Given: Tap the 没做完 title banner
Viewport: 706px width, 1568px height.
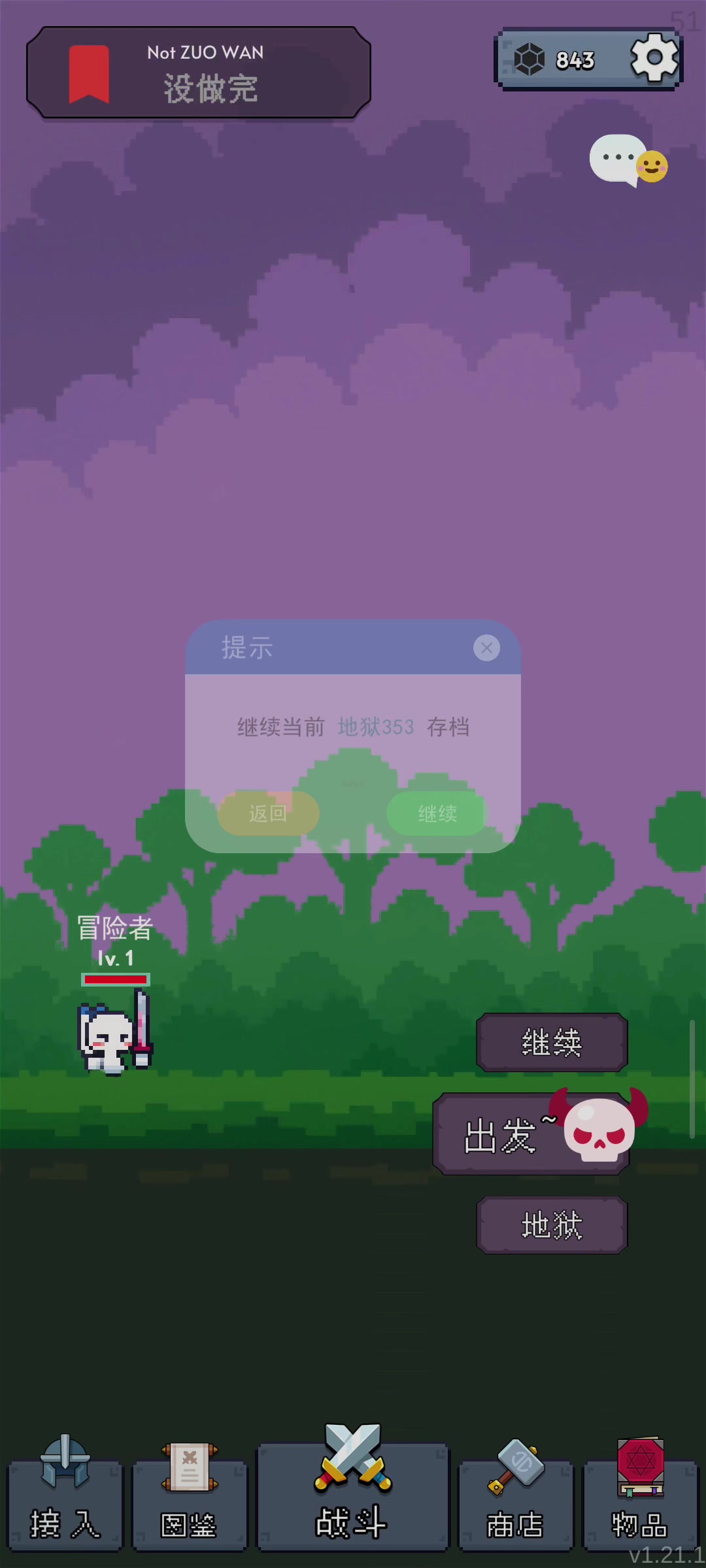Looking at the screenshot, I should (x=199, y=73).
